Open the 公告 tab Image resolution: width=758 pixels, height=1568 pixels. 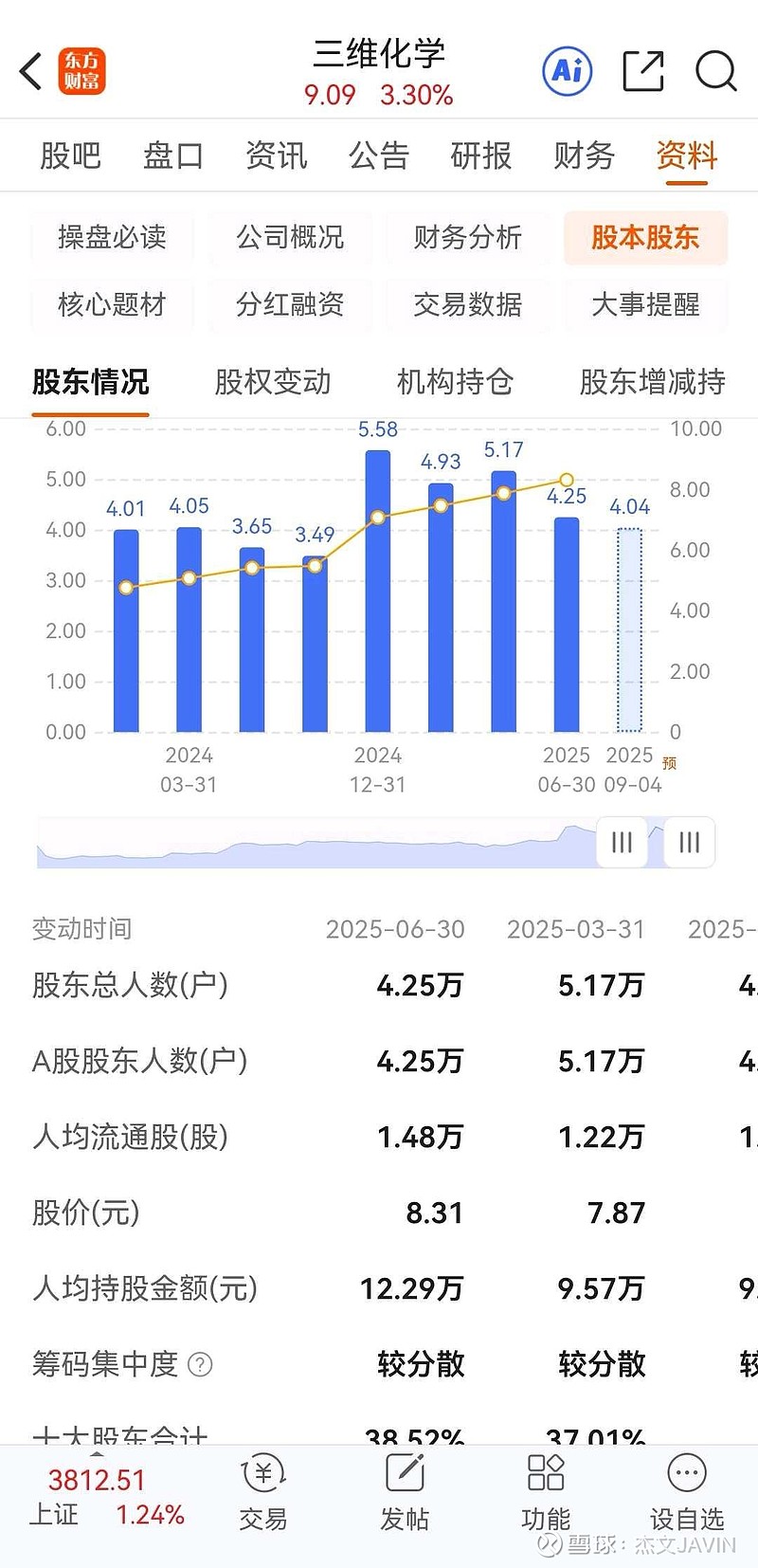[x=378, y=155]
